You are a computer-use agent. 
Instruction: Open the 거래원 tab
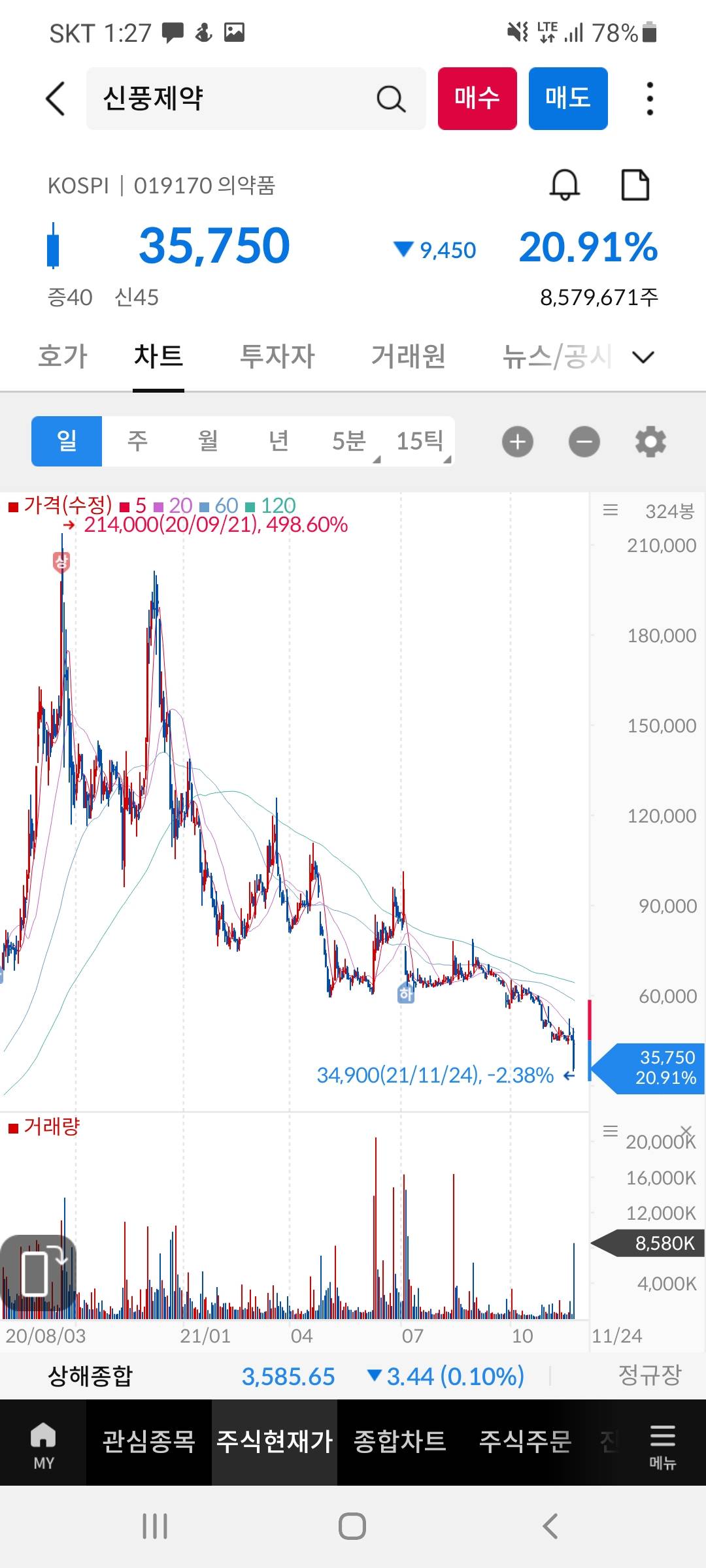408,357
